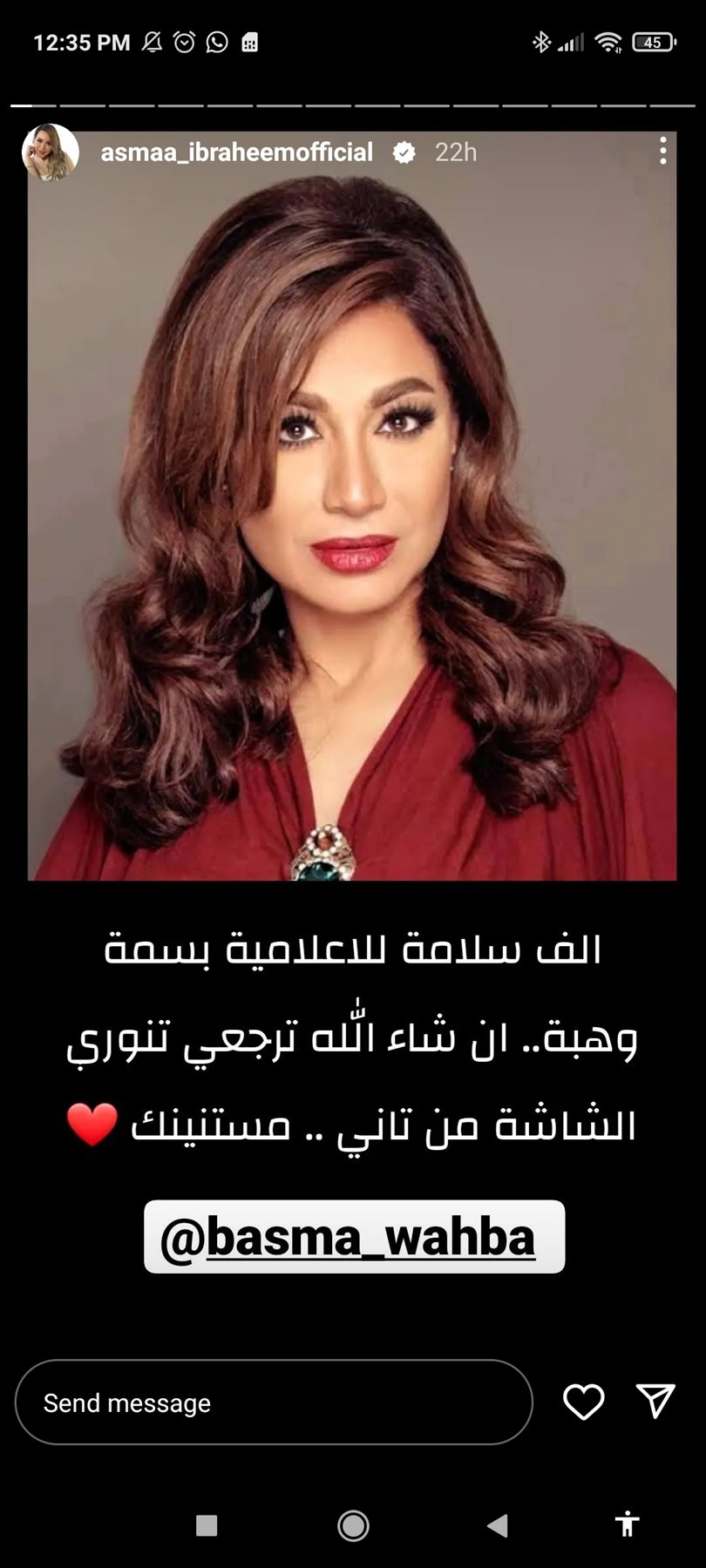706x1568 pixels.
Task: Focus the Send message field
Action: tap(274, 1402)
